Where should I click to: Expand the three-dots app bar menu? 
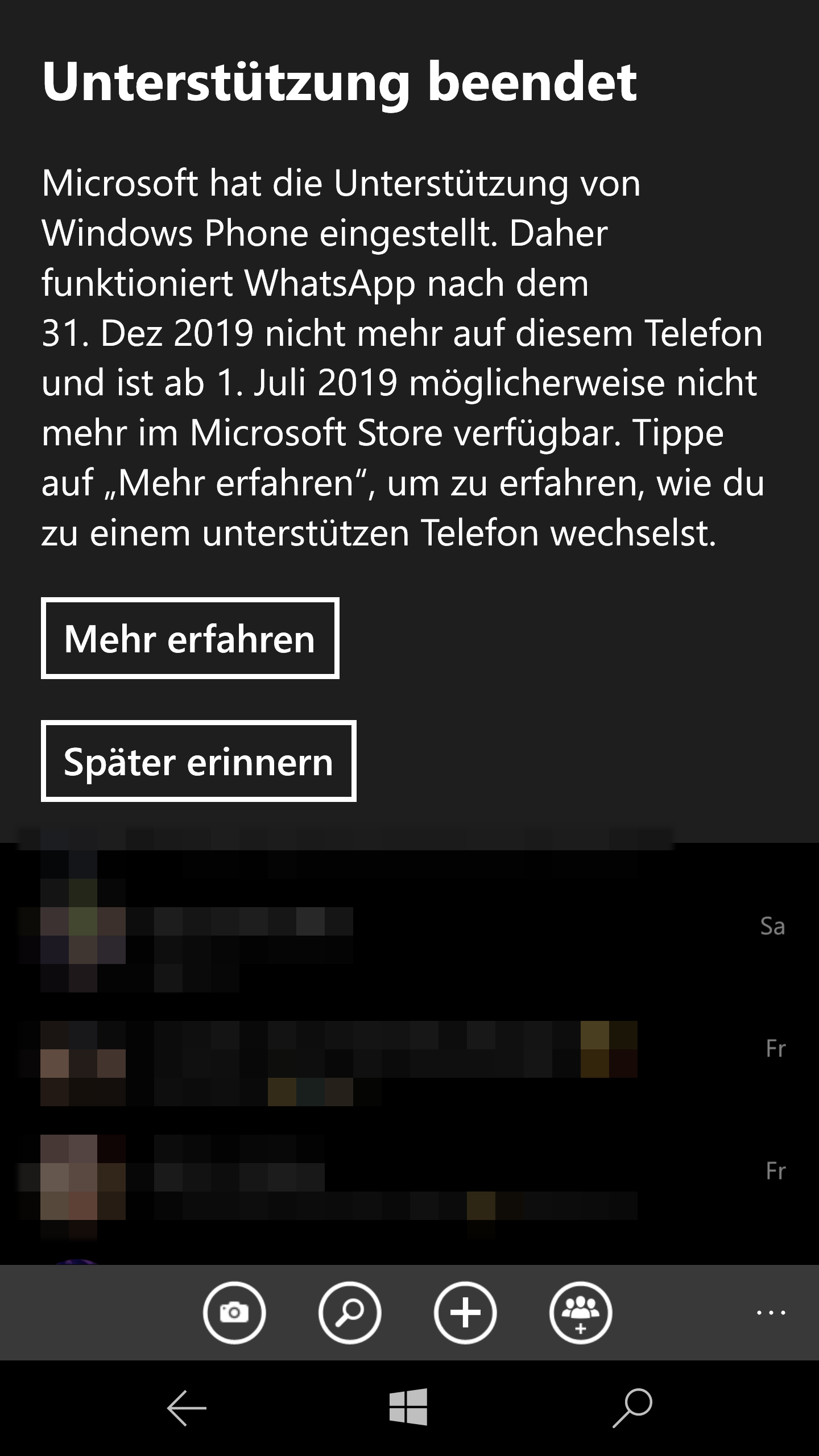tap(771, 1313)
